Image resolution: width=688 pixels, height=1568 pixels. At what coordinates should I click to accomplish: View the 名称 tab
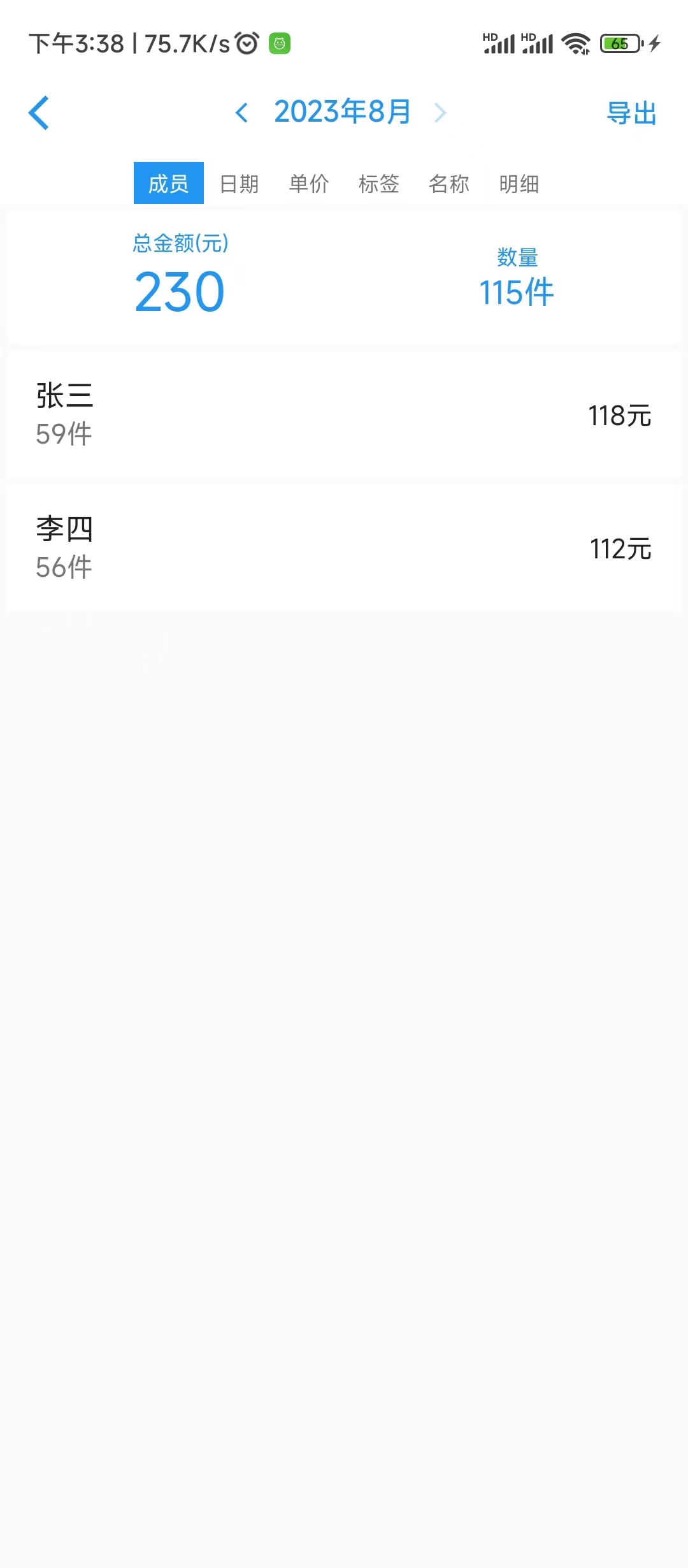[449, 184]
